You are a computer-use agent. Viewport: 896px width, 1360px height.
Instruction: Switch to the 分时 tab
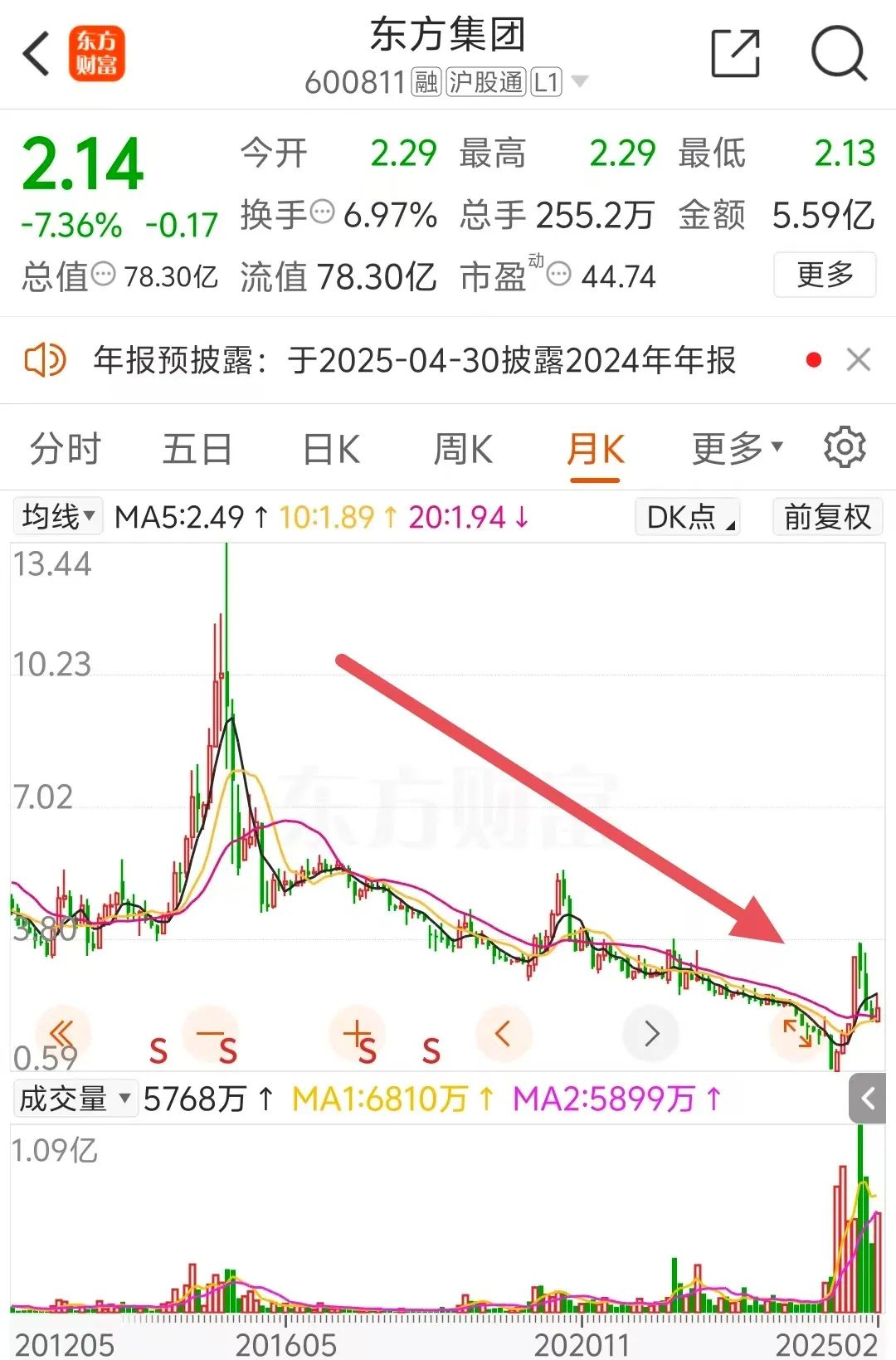tap(65, 450)
